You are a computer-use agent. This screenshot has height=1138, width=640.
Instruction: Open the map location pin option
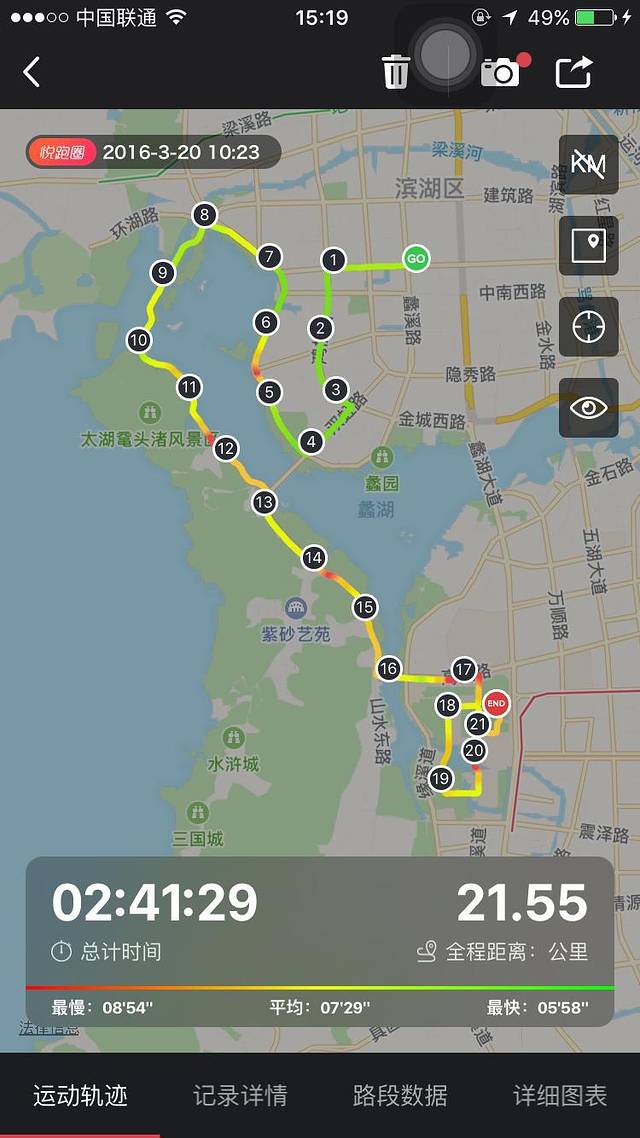[588, 245]
